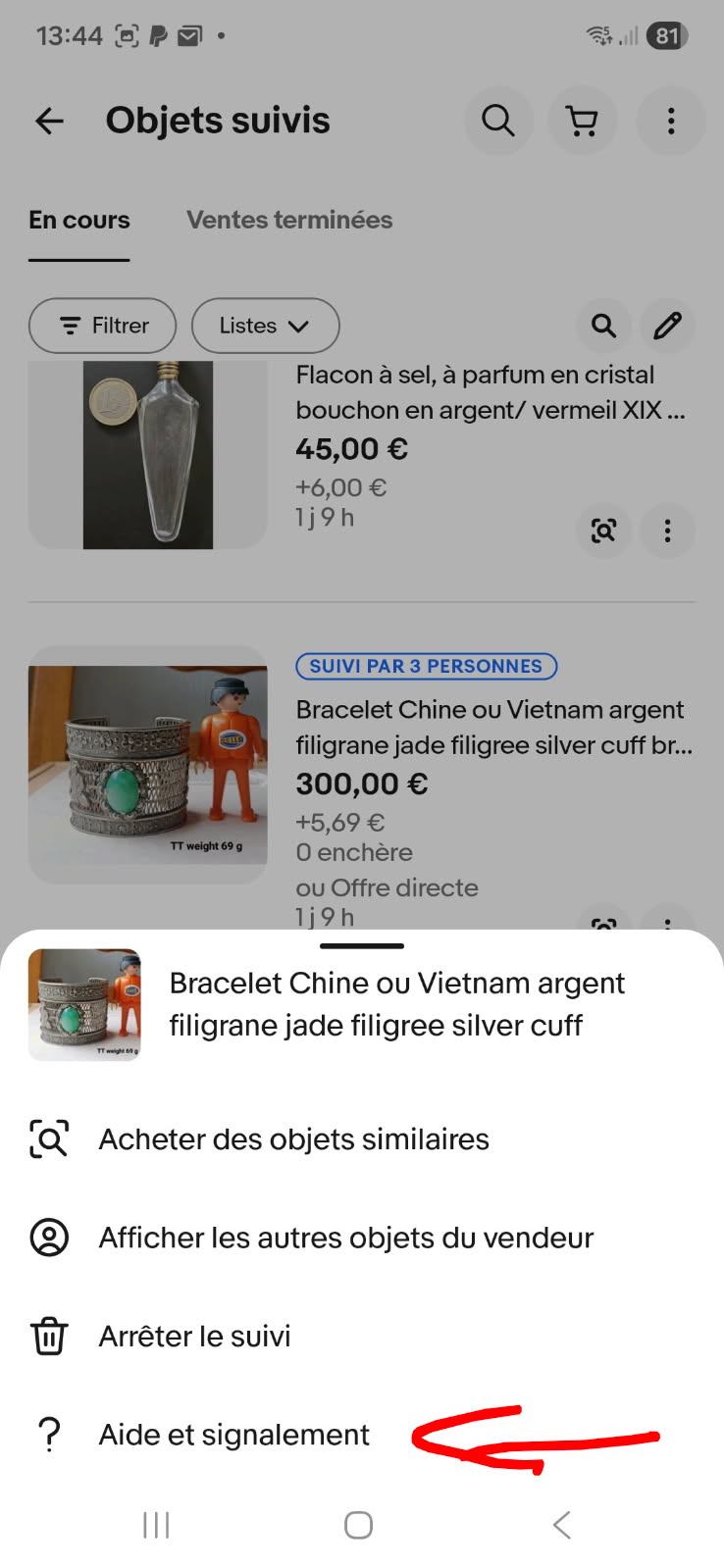Open search from the top app bar
Viewport: 724px width, 1568px height.
click(498, 121)
